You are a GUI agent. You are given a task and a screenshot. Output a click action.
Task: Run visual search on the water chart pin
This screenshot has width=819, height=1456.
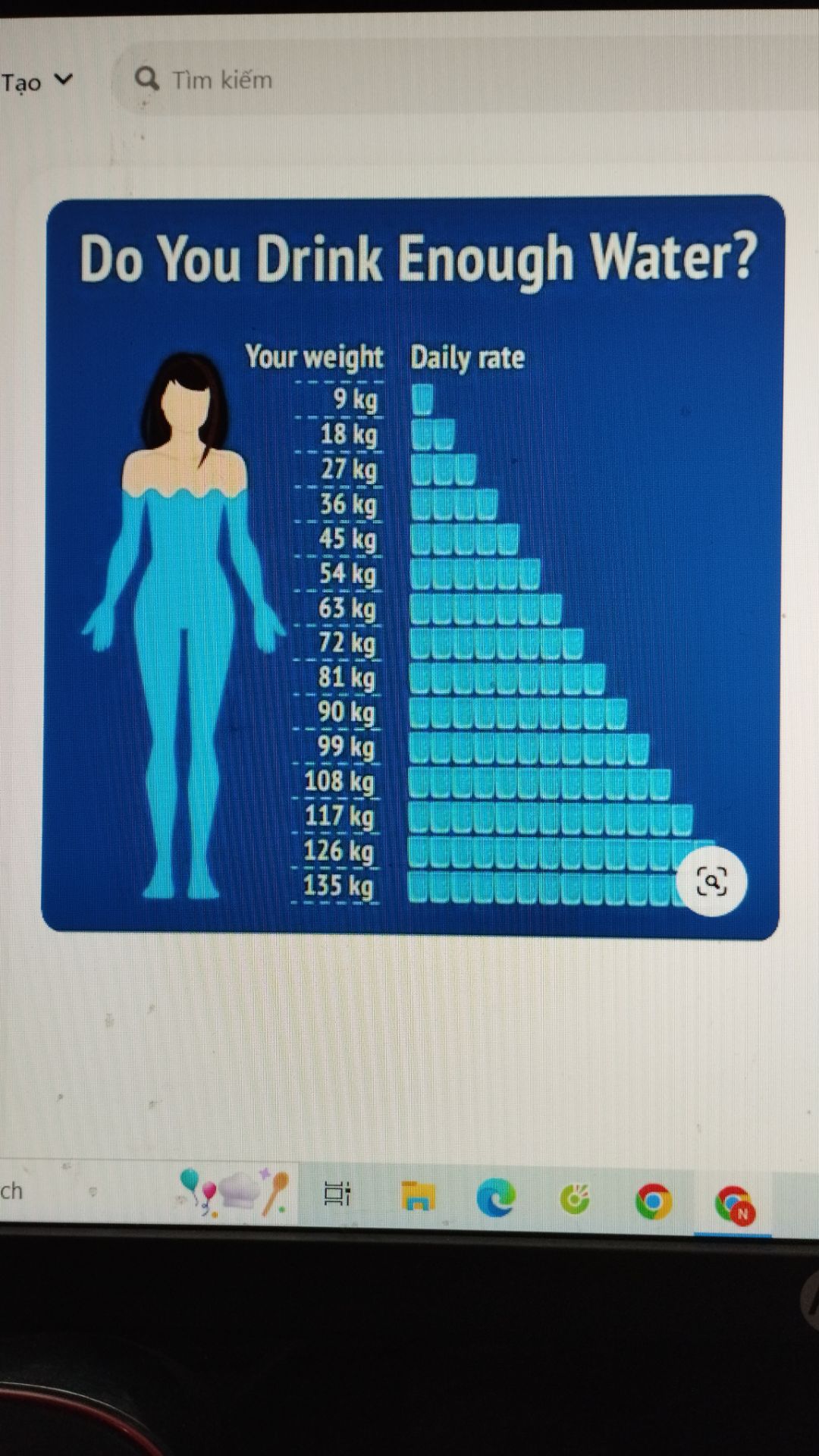tap(711, 881)
